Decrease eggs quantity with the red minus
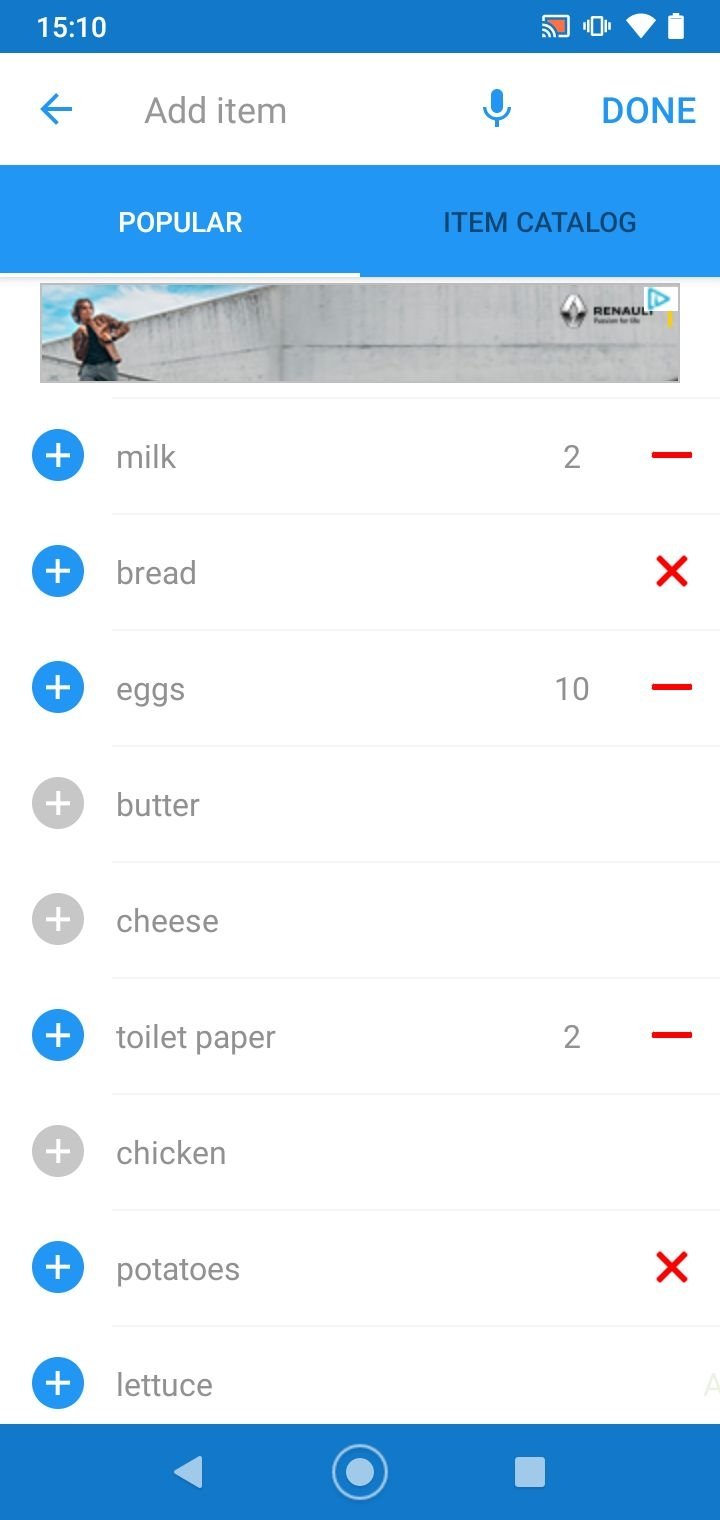Image resolution: width=720 pixels, height=1520 pixels. click(672, 688)
